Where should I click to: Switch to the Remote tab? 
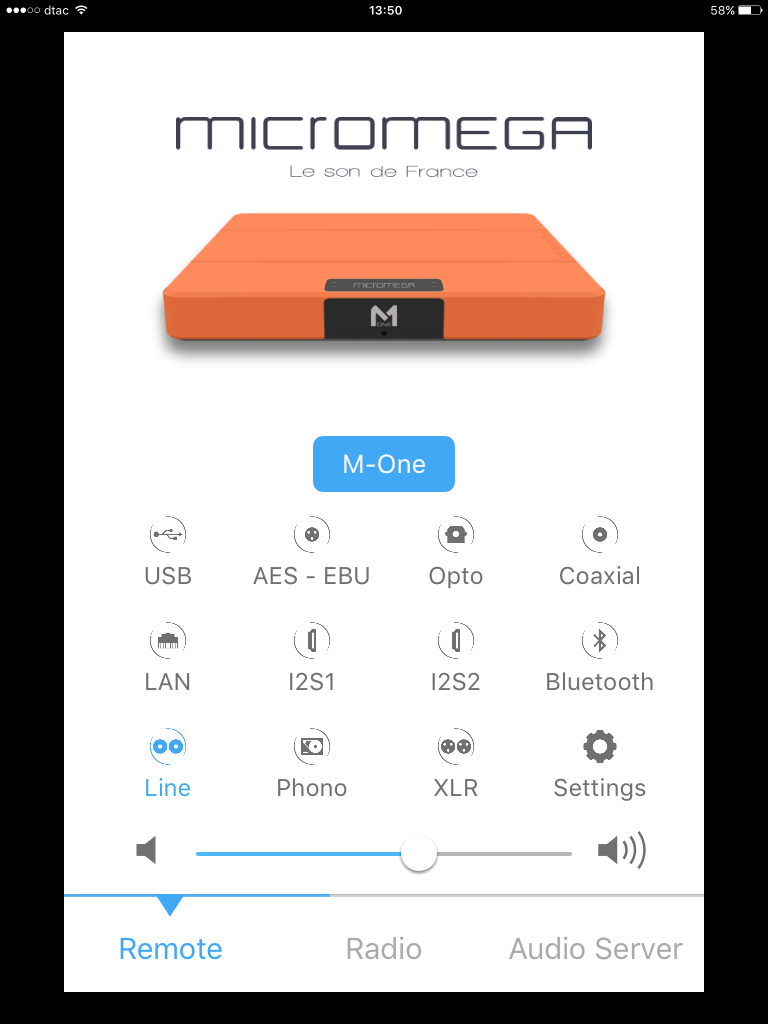(171, 949)
